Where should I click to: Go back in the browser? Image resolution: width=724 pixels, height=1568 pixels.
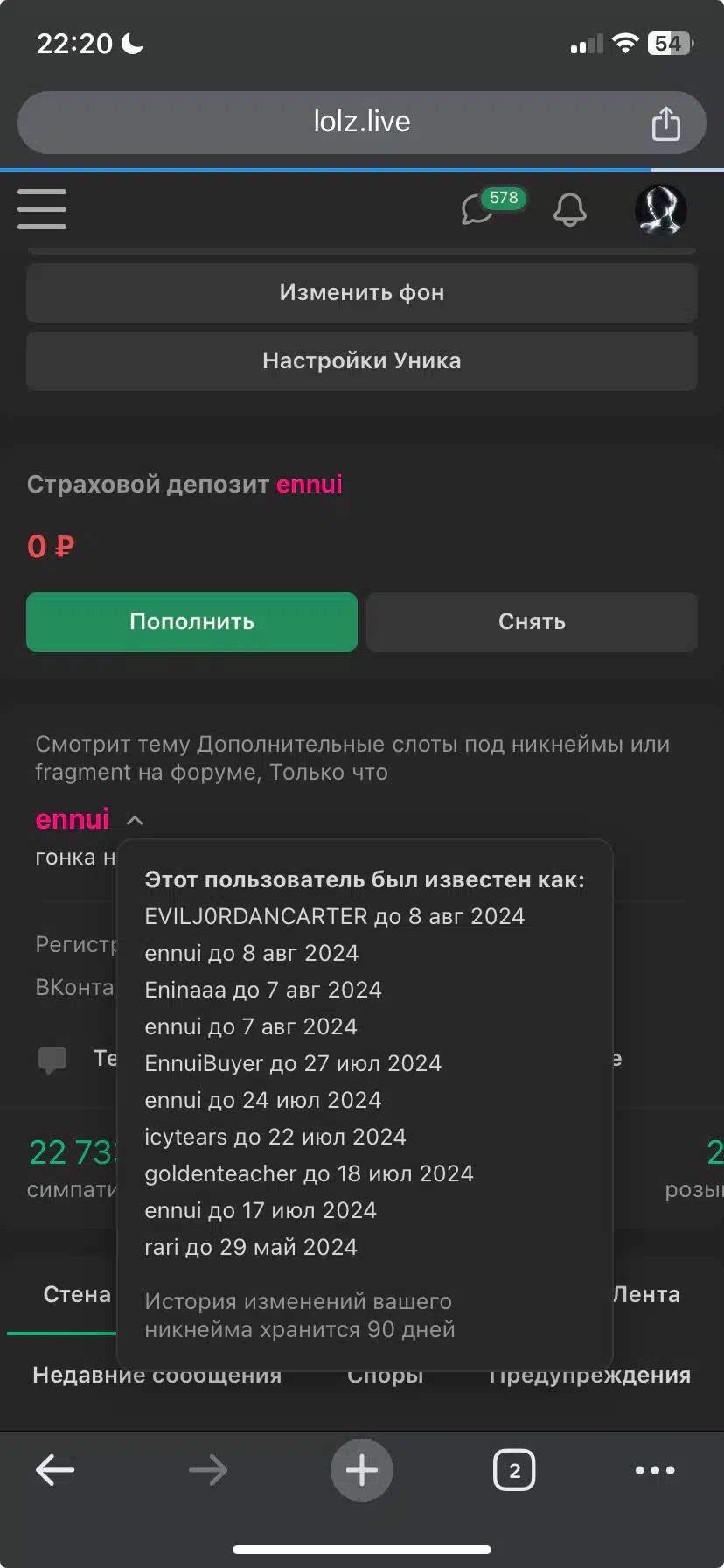pos(55,1470)
